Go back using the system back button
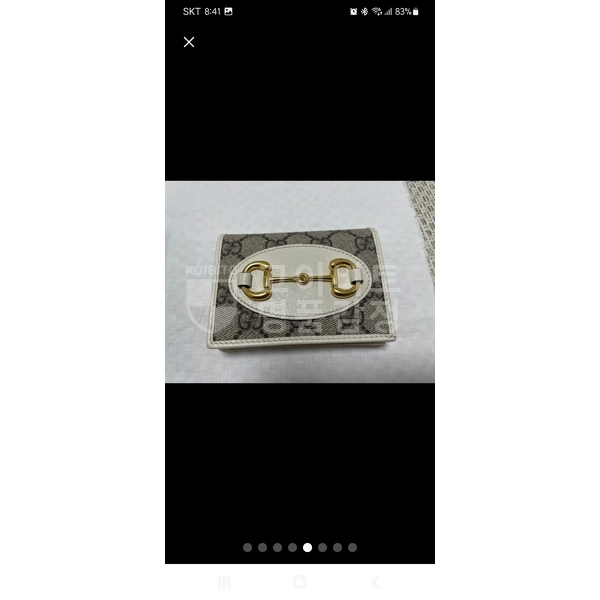The image size is (600, 600). pyautogui.click(x=376, y=582)
